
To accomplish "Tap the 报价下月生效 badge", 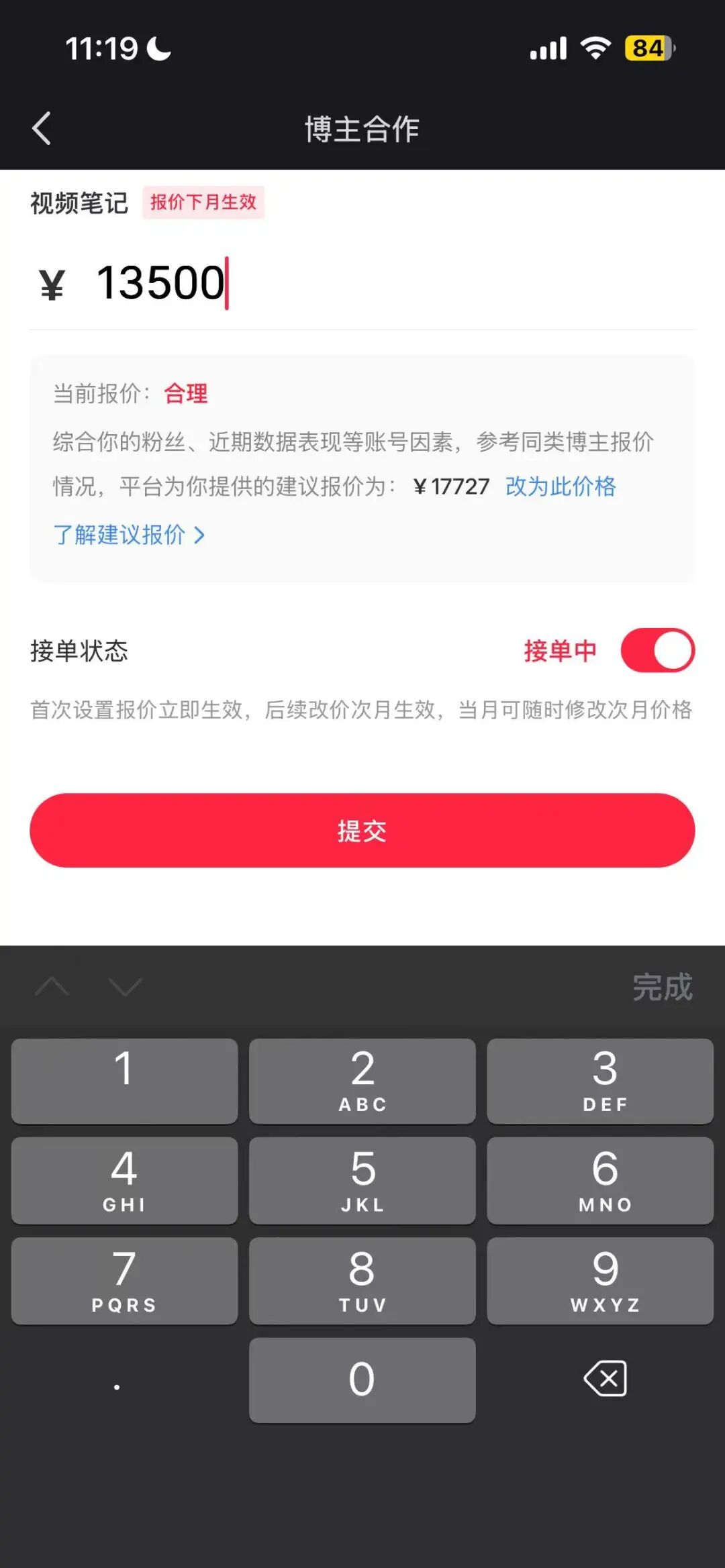I will (x=205, y=203).
